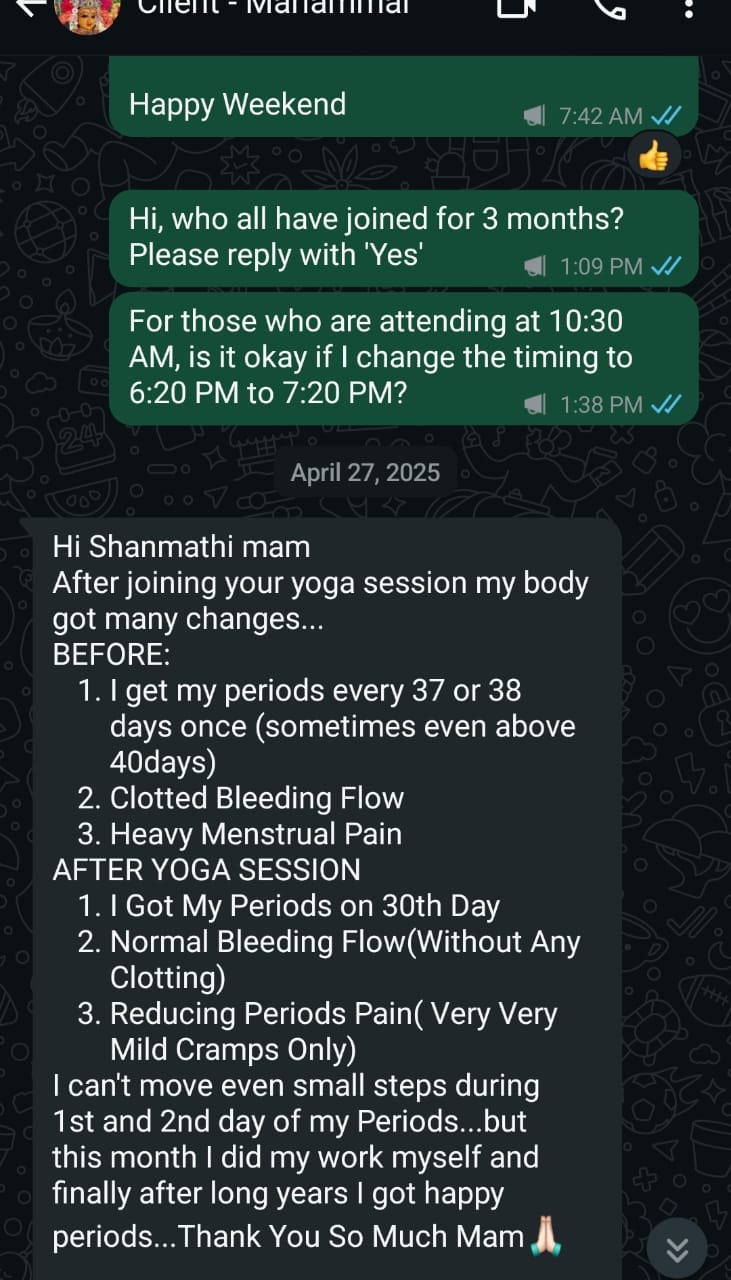Start a voice call

tap(608, 8)
